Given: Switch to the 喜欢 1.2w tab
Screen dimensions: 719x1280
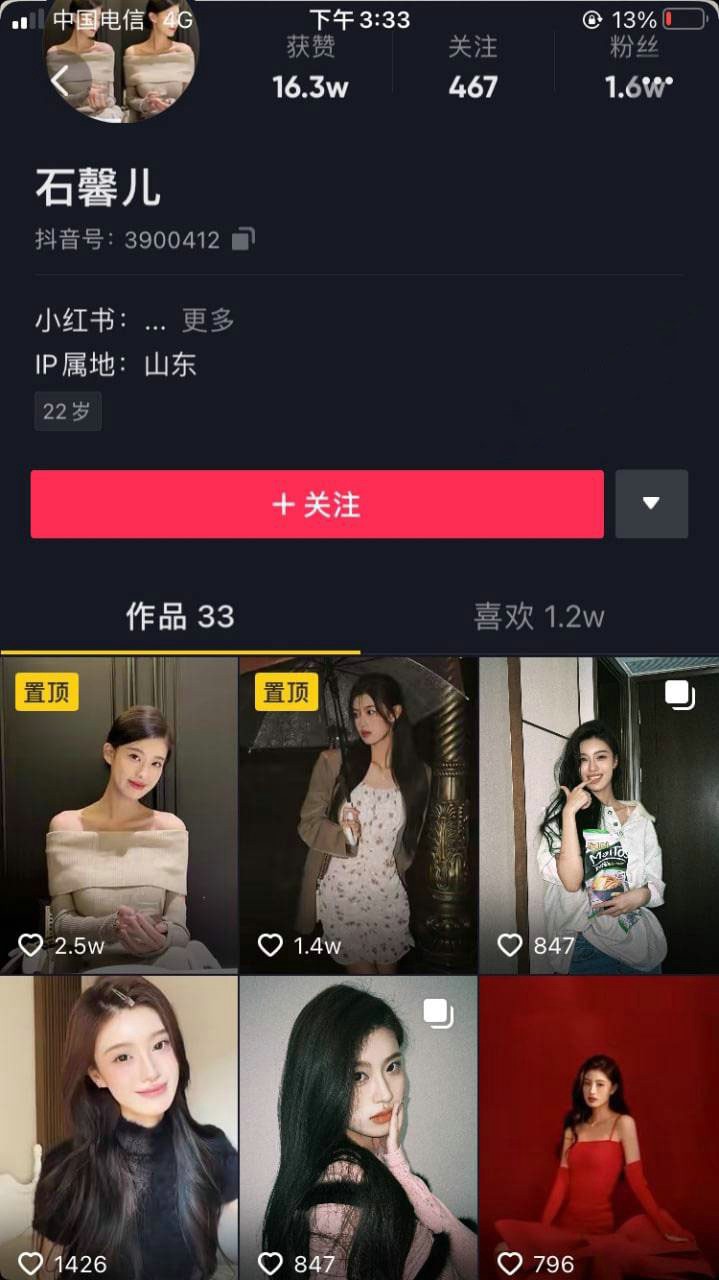Looking at the screenshot, I should point(538,616).
